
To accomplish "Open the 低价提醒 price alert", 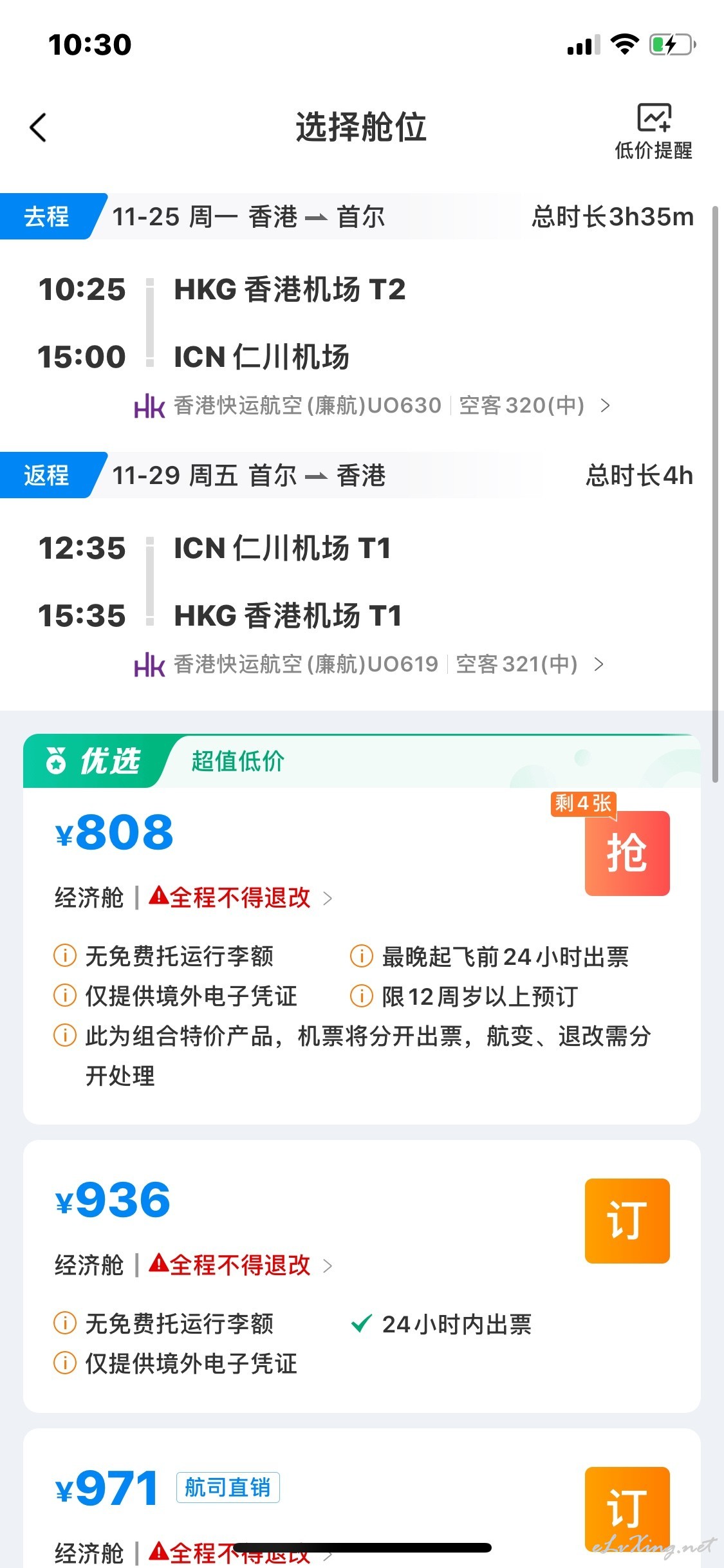I will [x=653, y=131].
